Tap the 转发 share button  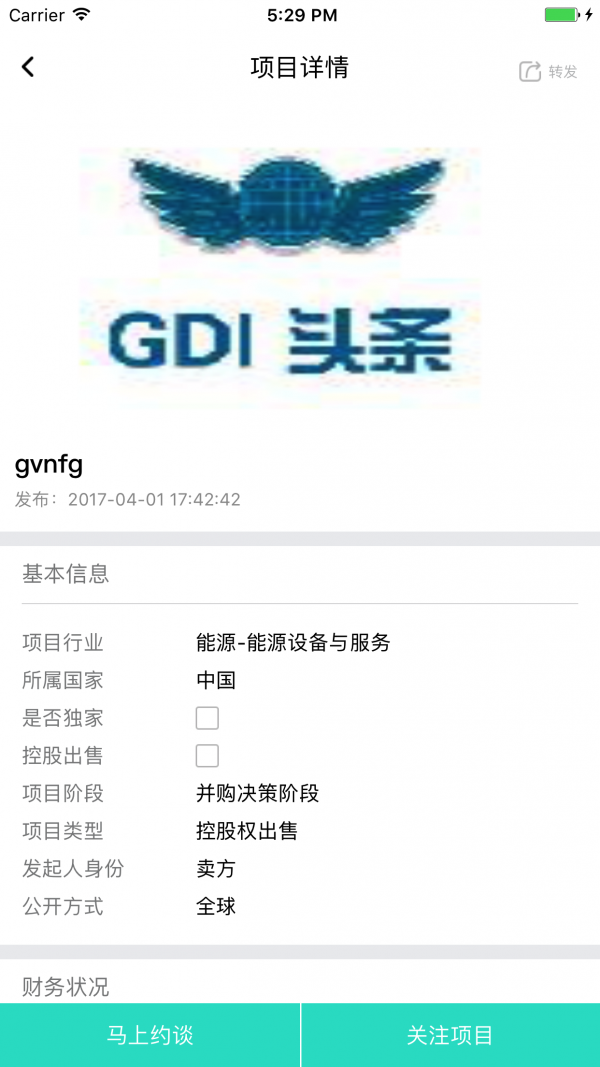point(548,71)
